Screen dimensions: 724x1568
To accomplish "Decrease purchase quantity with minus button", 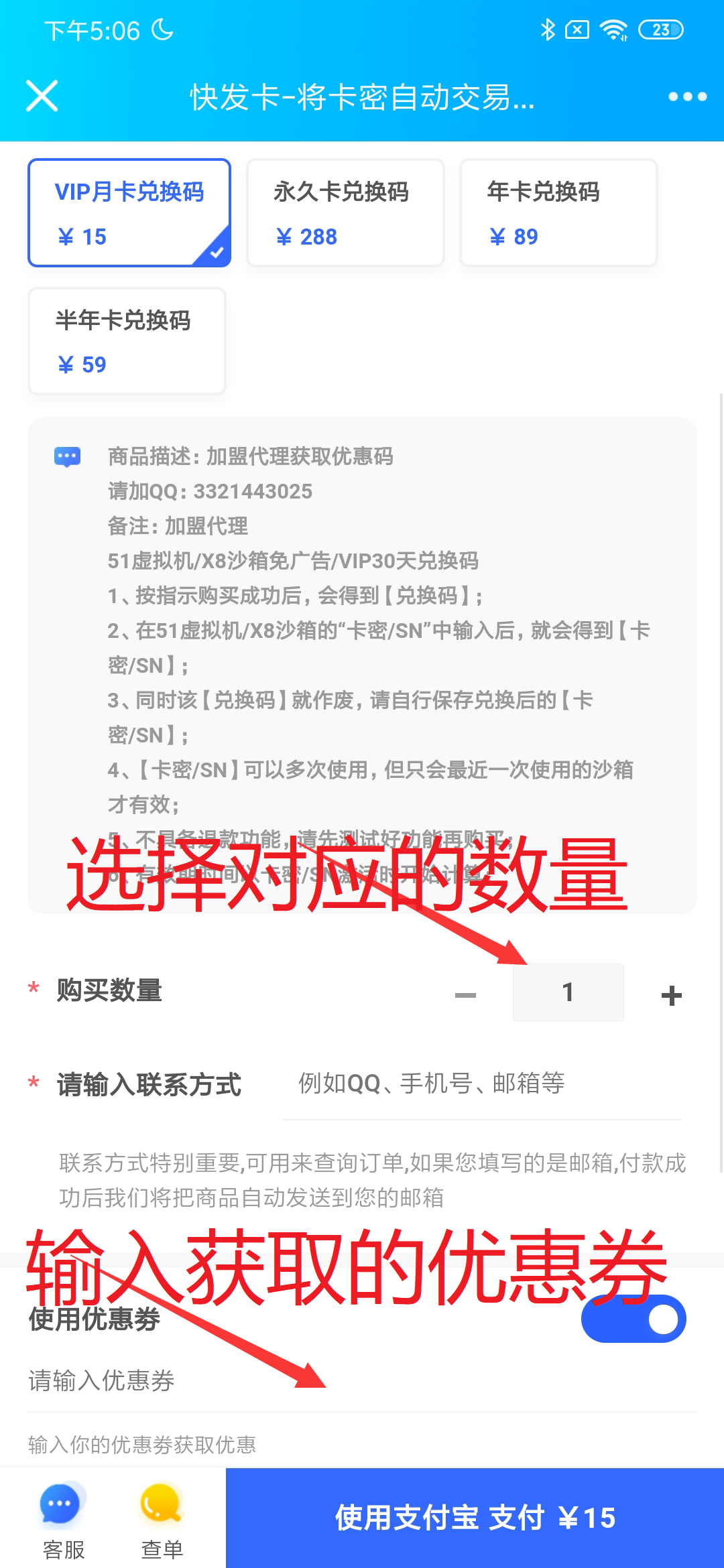I will [x=465, y=995].
